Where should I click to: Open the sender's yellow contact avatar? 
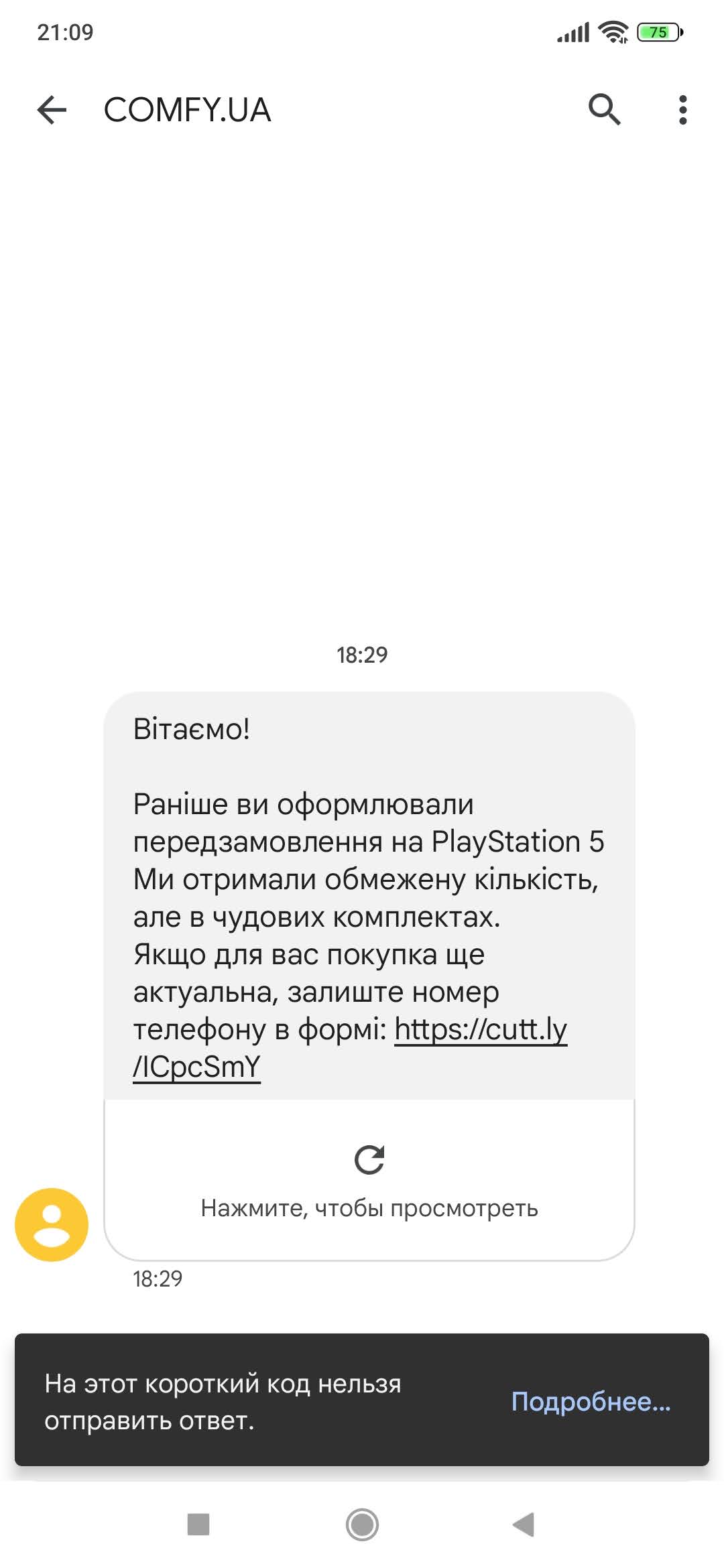tap(52, 1225)
